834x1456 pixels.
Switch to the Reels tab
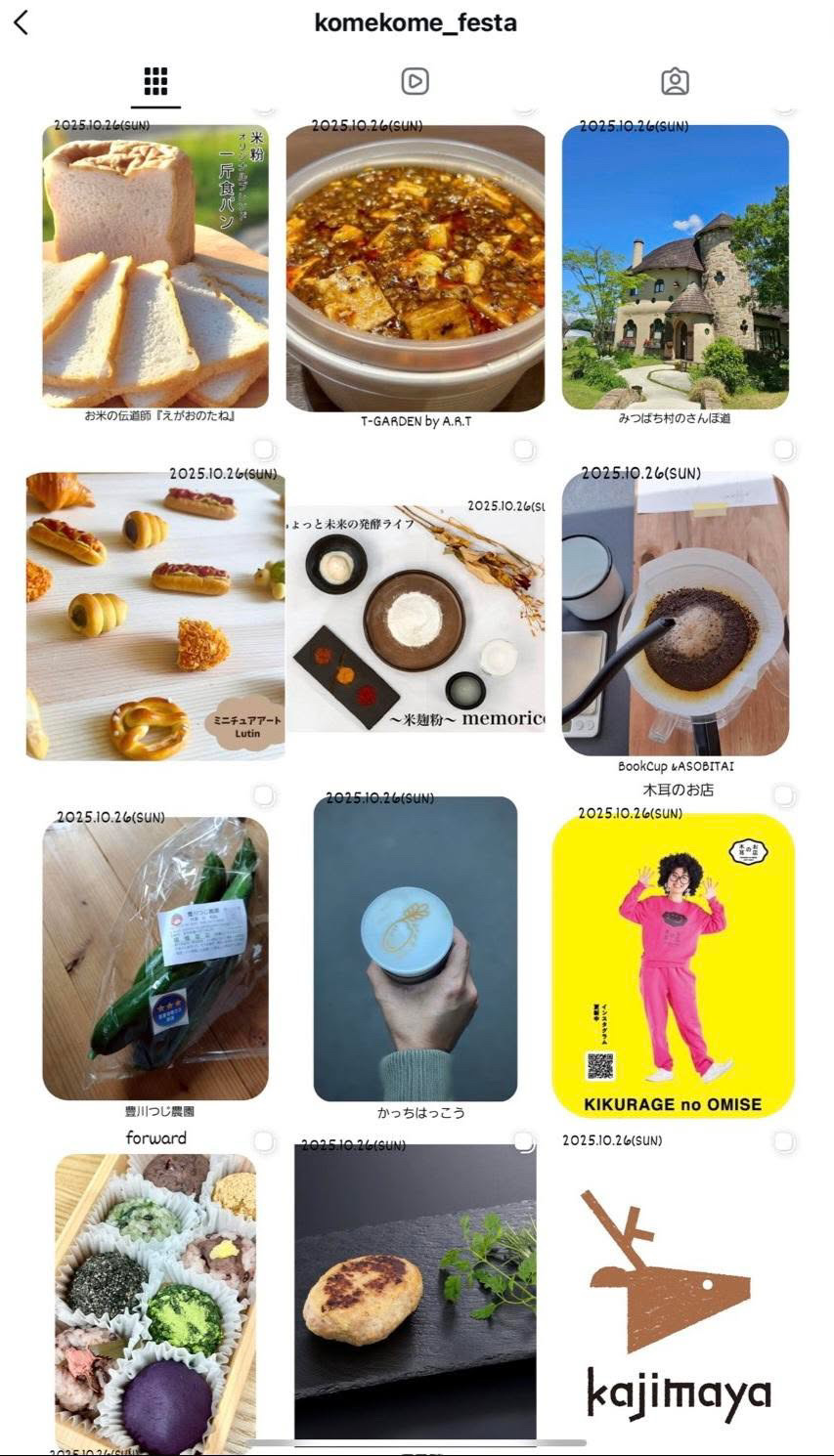point(415,82)
